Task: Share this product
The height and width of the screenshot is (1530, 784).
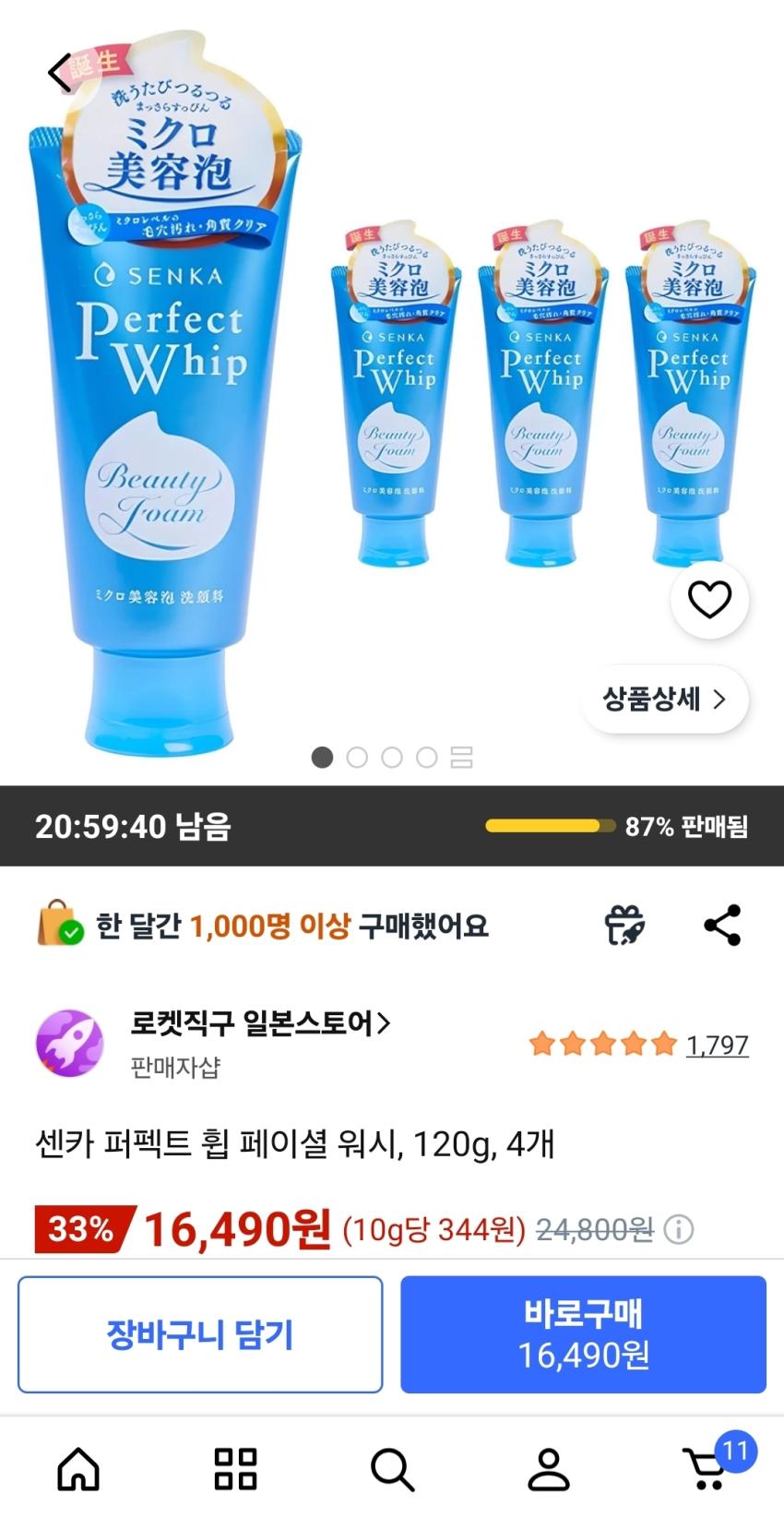Action: [x=722, y=926]
